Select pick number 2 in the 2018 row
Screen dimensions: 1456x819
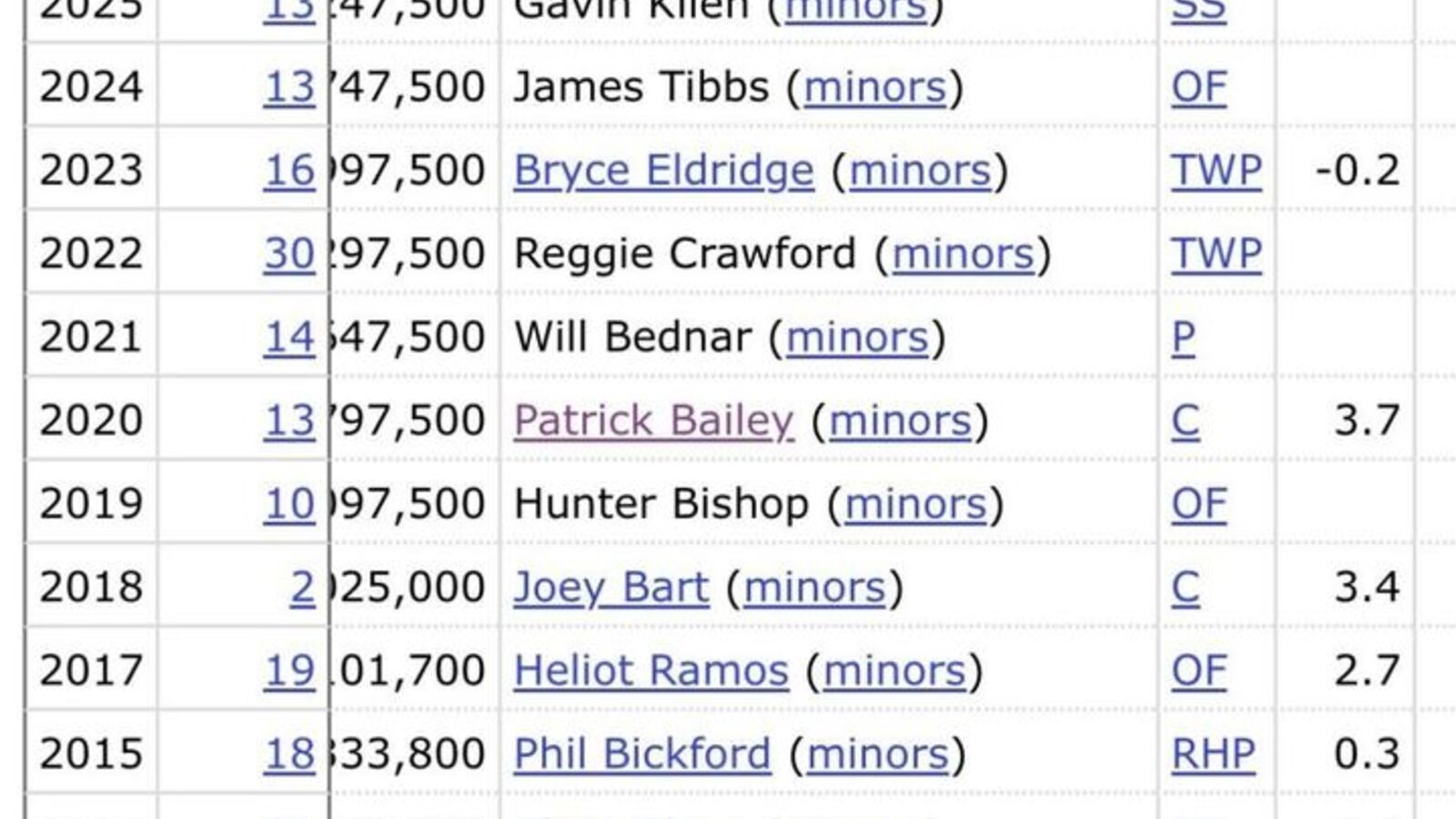302,588
